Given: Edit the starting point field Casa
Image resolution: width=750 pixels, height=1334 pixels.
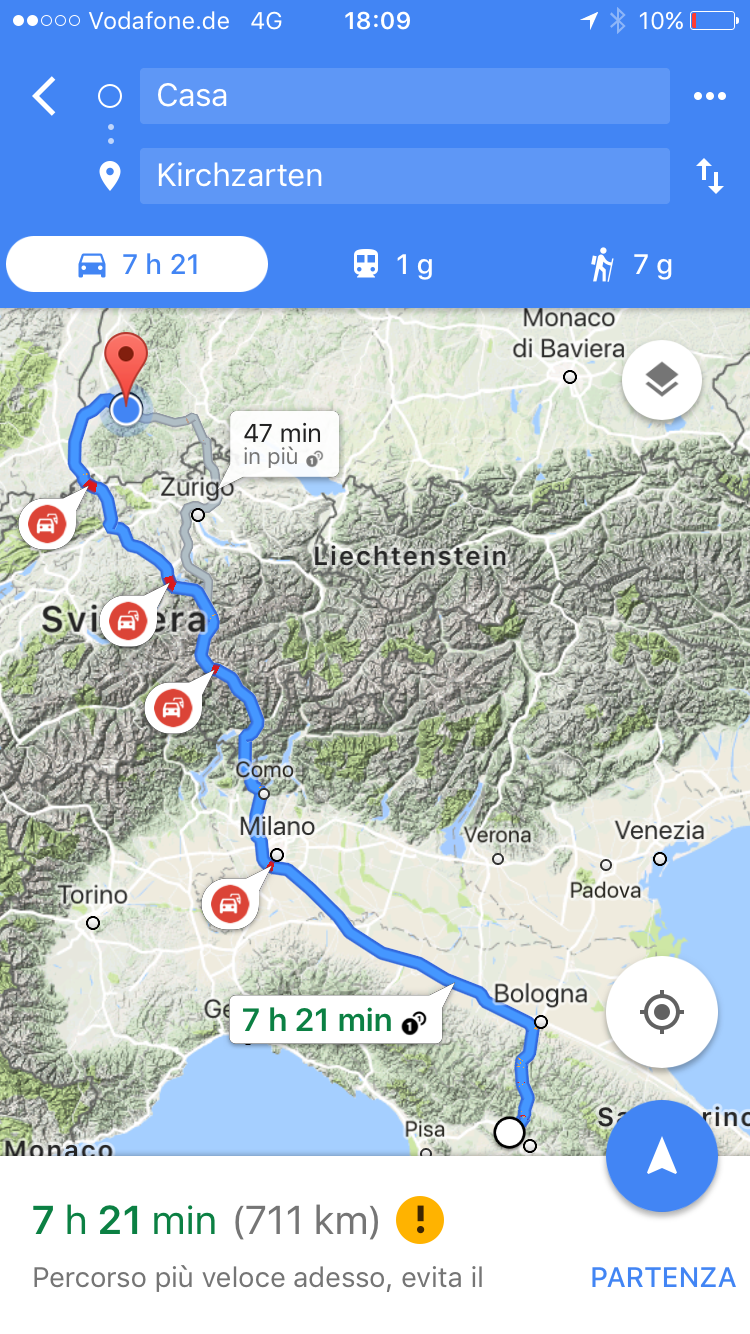Looking at the screenshot, I should pos(404,96).
